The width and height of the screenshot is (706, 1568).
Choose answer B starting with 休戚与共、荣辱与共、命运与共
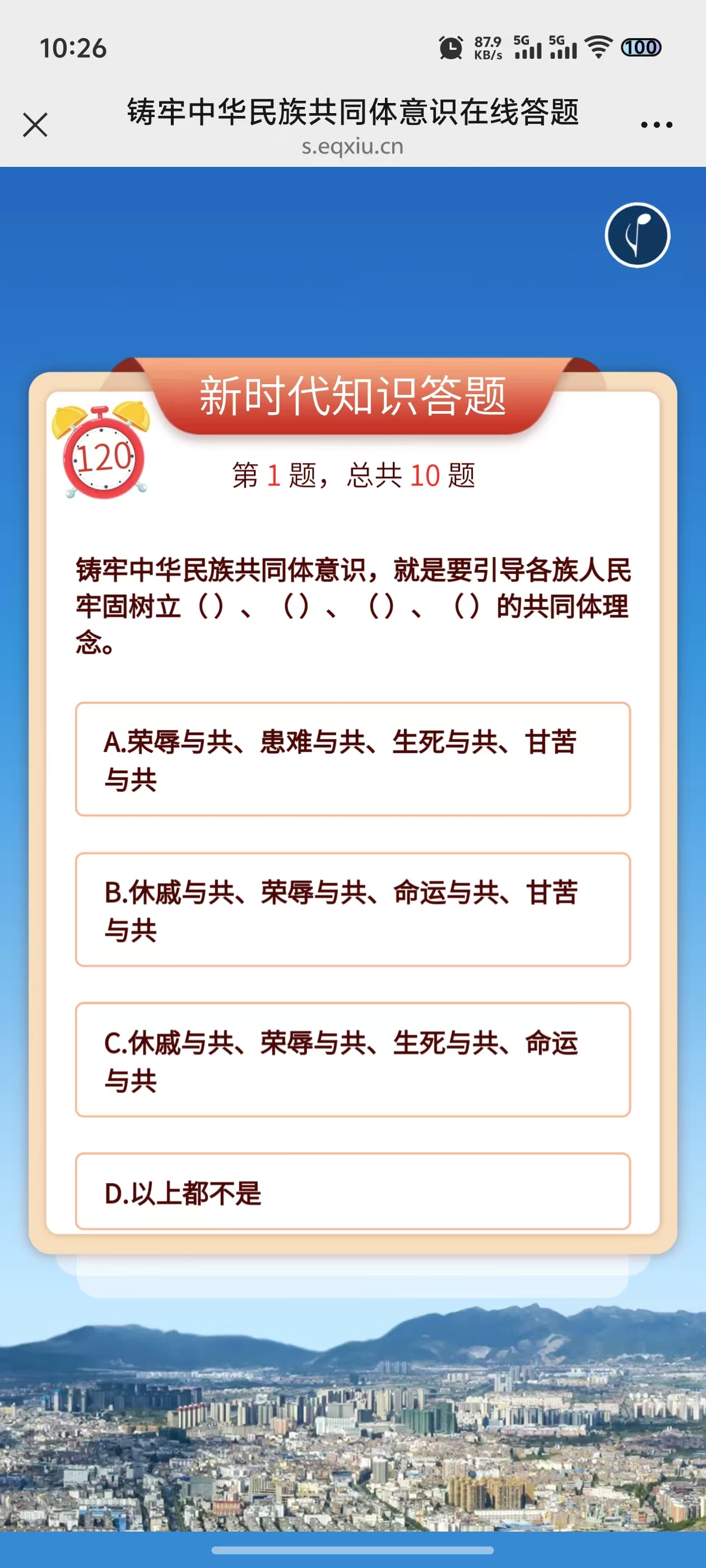352,909
